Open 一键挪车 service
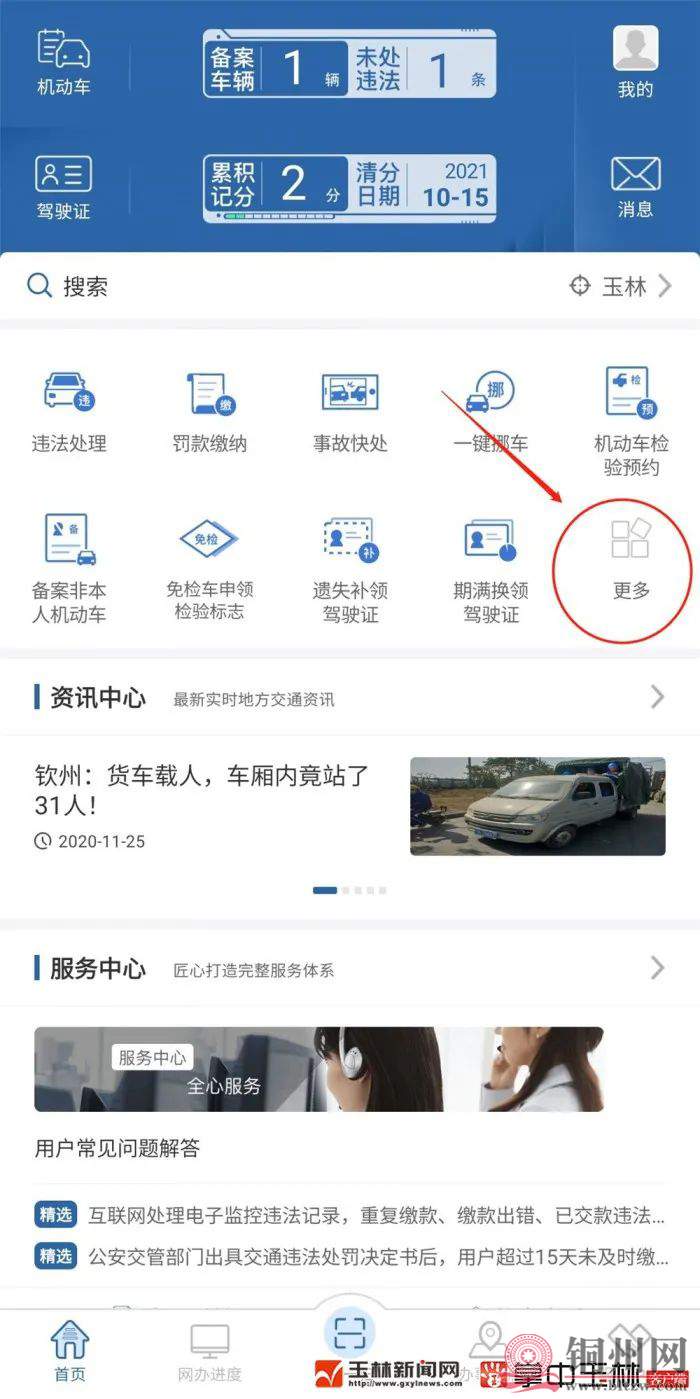The image size is (700, 1399). 490,412
